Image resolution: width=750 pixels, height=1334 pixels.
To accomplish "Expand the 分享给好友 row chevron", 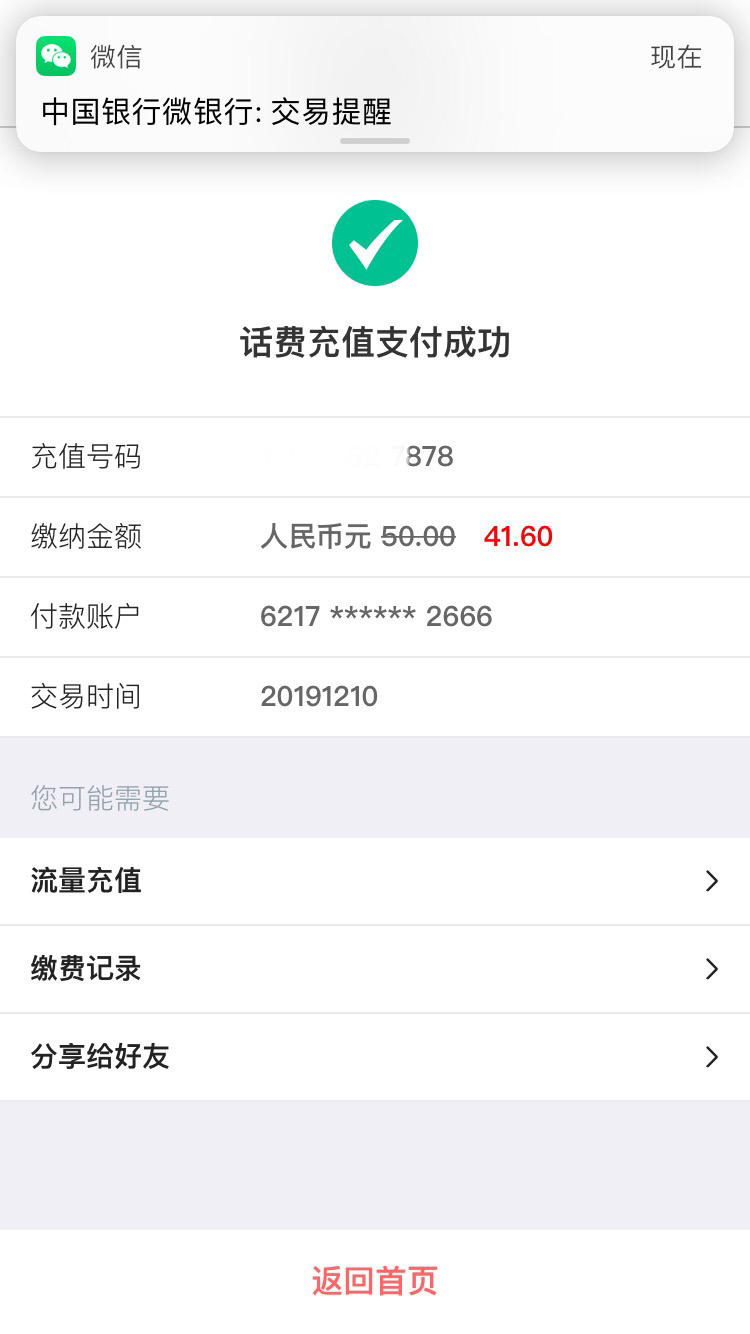I will (711, 1057).
